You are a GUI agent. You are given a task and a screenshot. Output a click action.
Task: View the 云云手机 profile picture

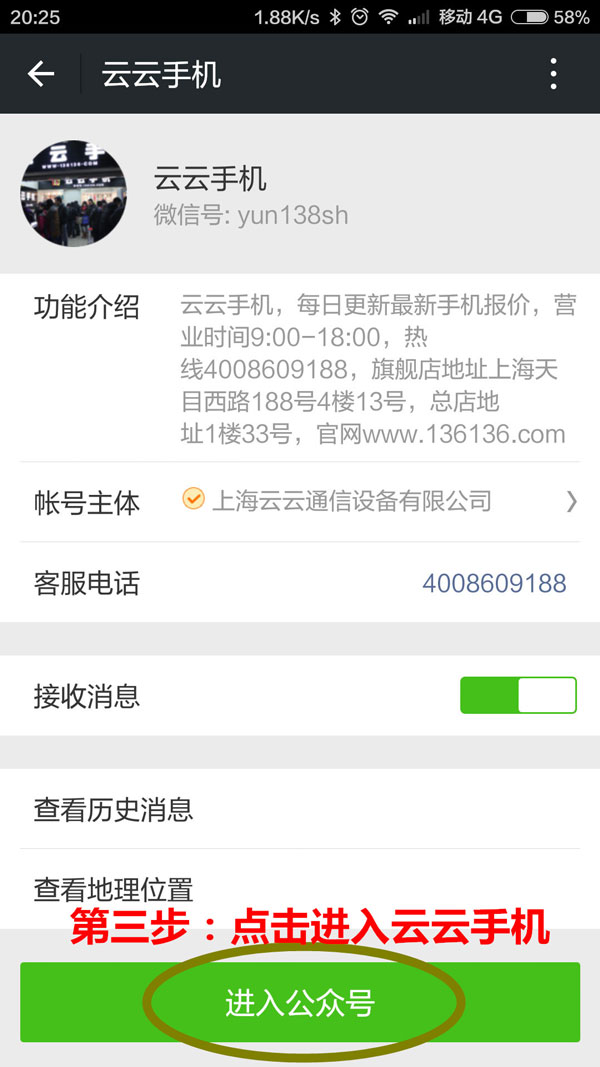click(x=73, y=193)
